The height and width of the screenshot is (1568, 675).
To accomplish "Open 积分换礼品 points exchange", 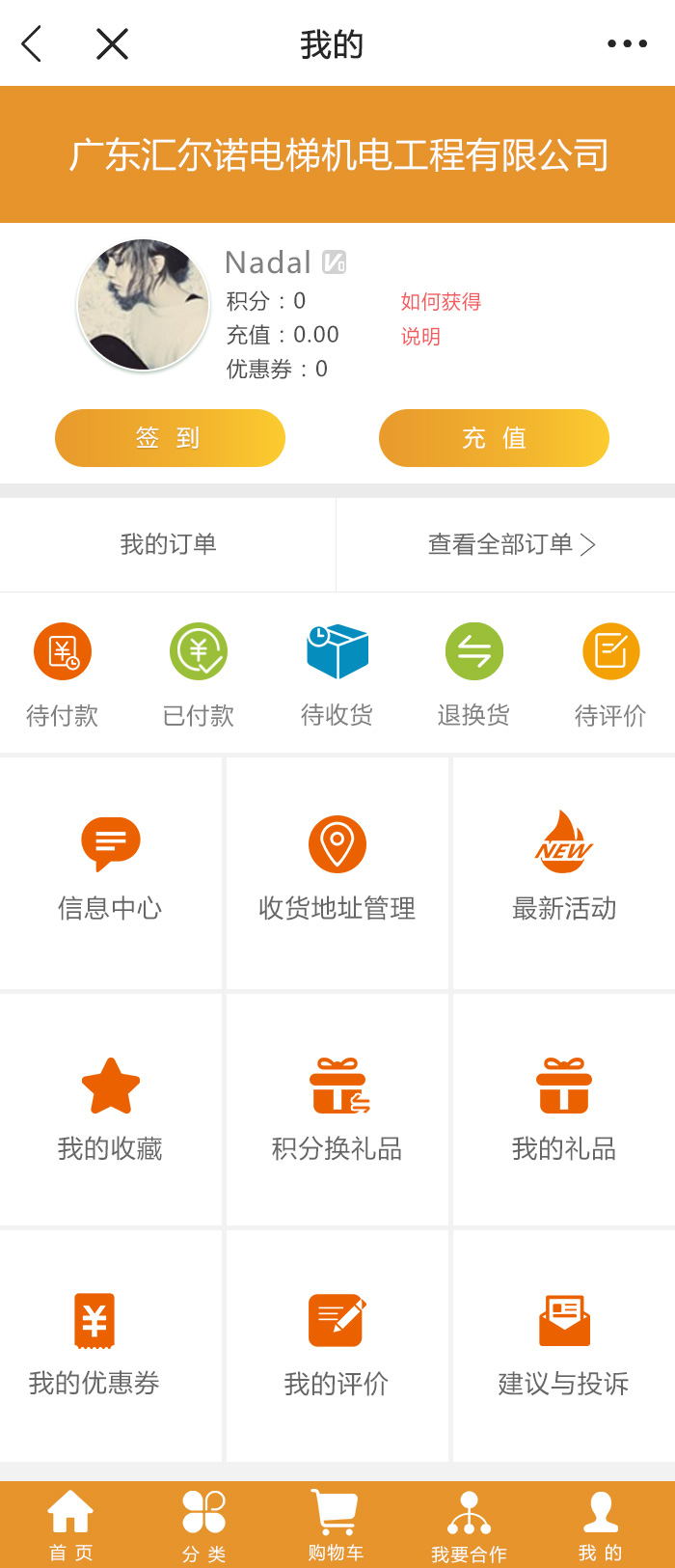I will pyautogui.click(x=337, y=1110).
